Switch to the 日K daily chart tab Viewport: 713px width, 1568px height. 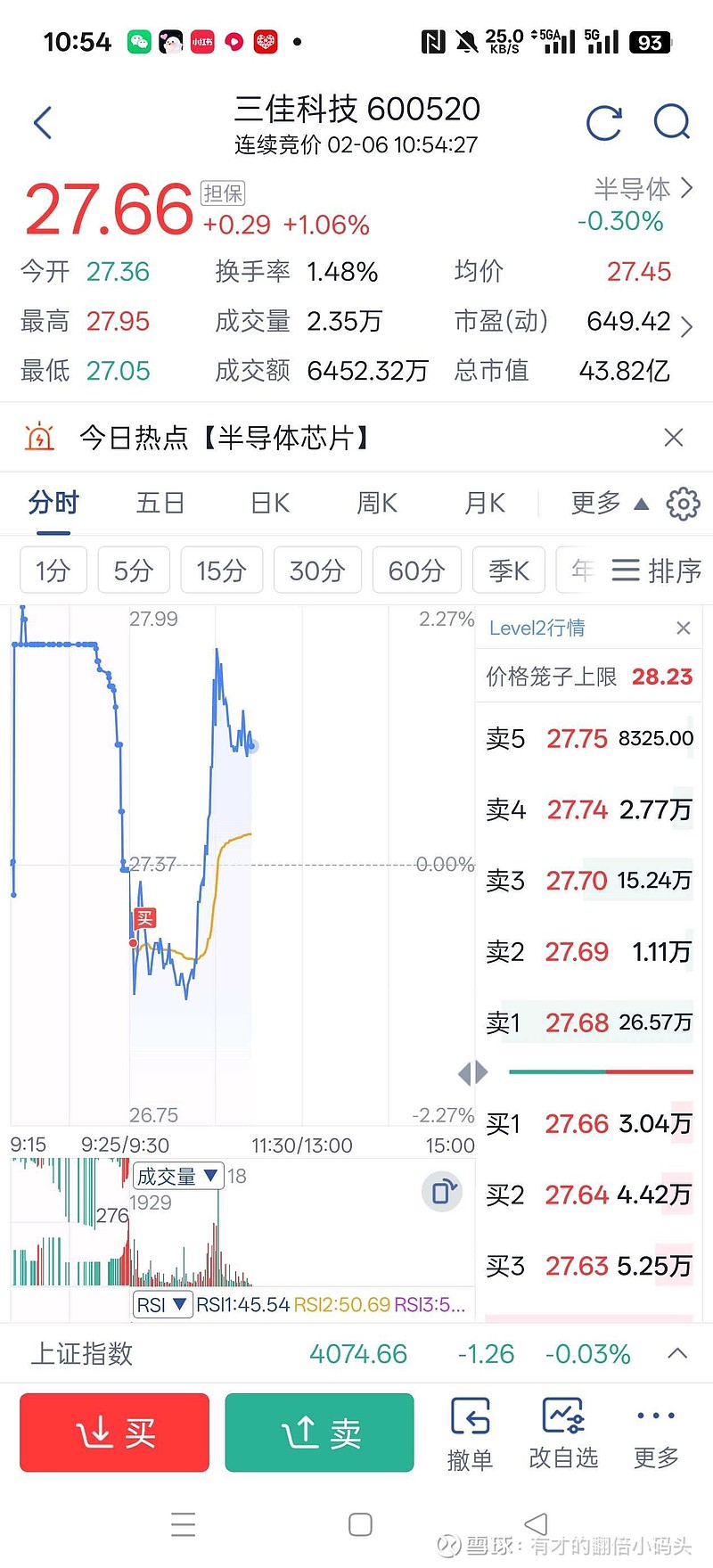coord(268,503)
